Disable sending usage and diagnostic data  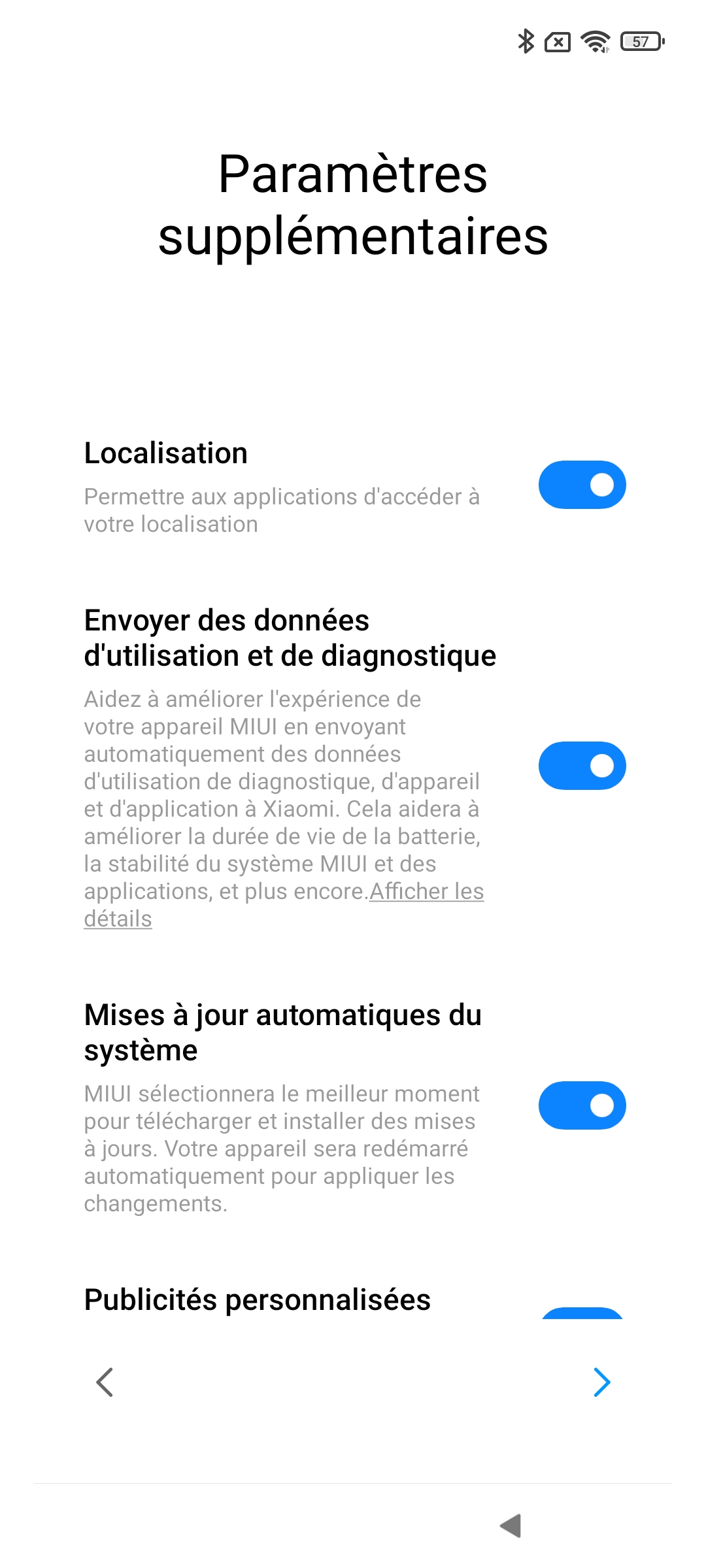[582, 766]
